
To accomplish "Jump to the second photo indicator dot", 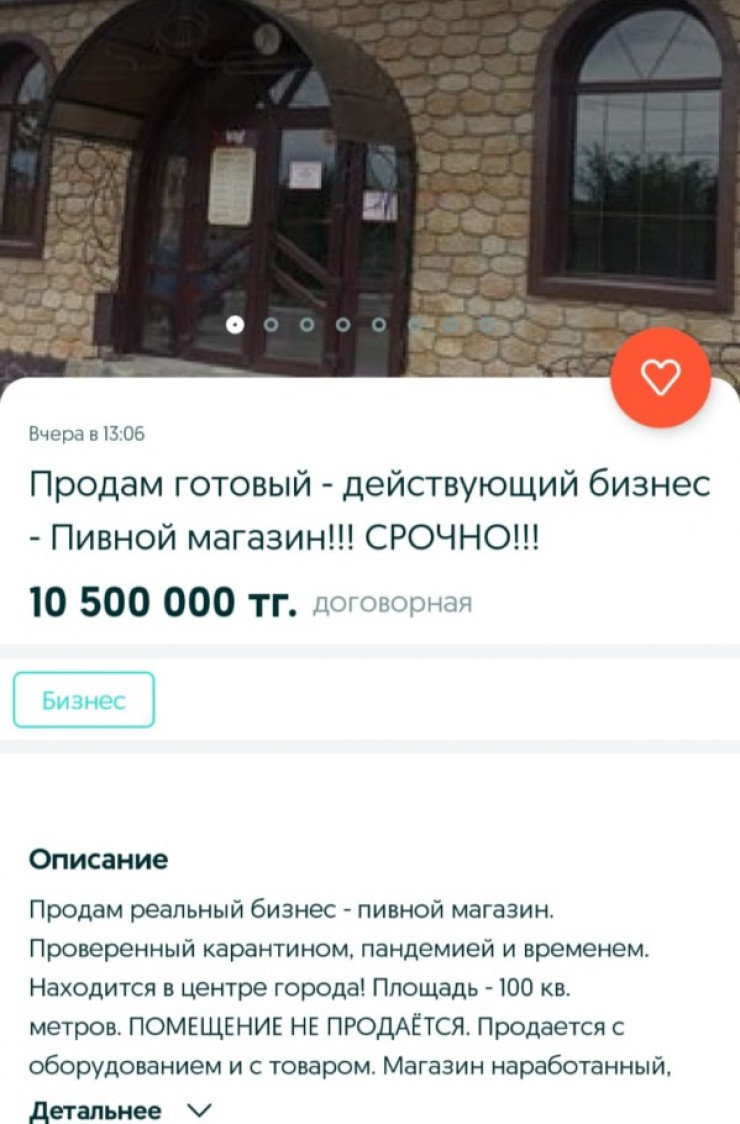I will tap(271, 324).
